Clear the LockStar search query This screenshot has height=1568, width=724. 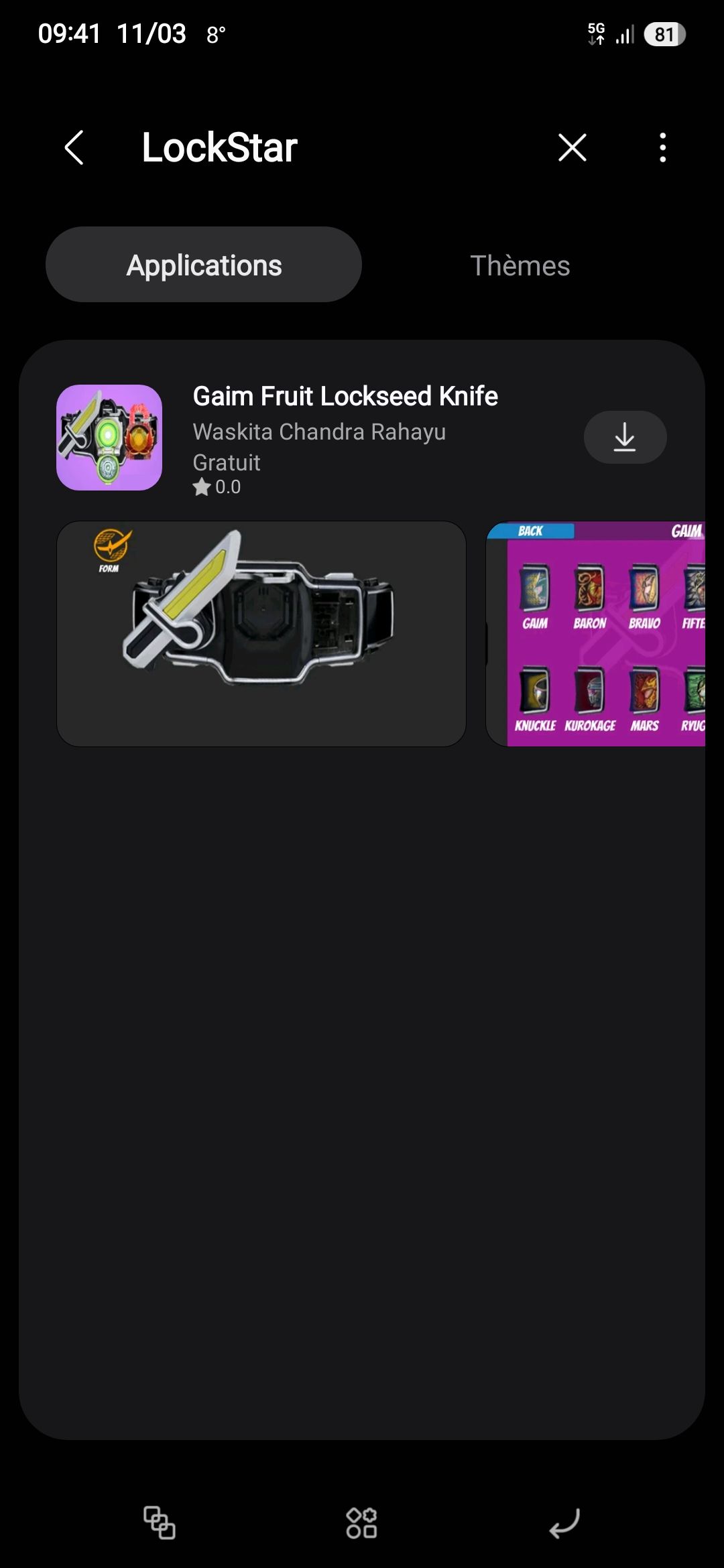click(572, 147)
